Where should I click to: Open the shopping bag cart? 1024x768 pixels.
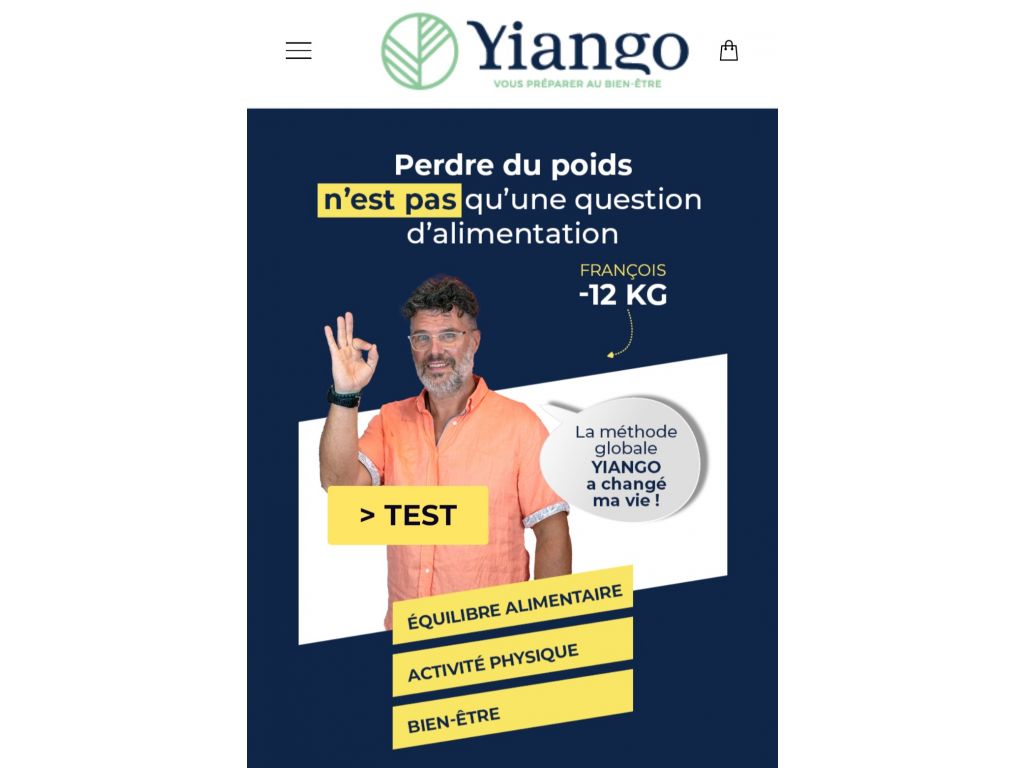tap(729, 51)
